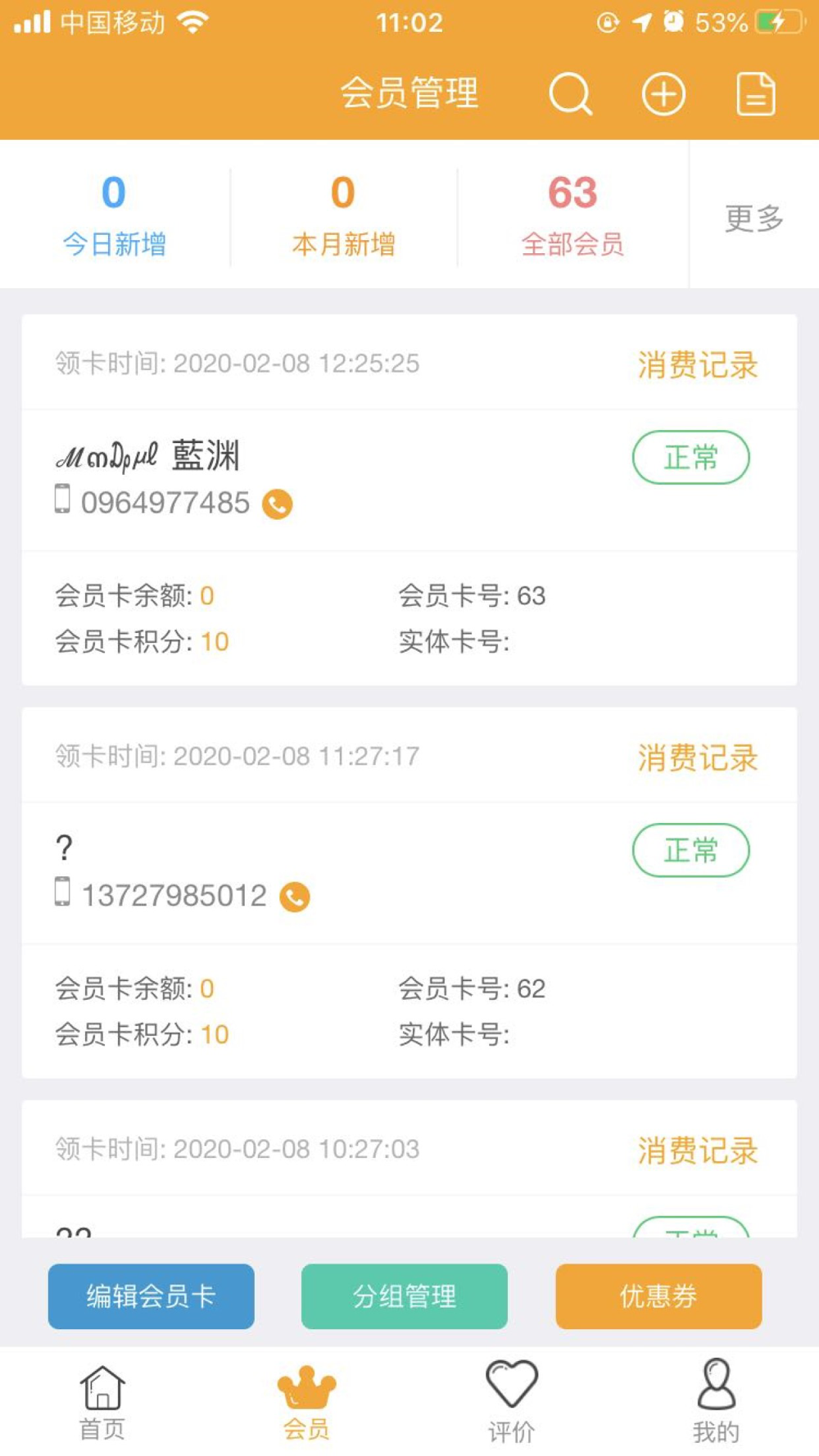This screenshot has width=819, height=1456.
Task: Add a new member with plus icon
Action: pos(663,94)
